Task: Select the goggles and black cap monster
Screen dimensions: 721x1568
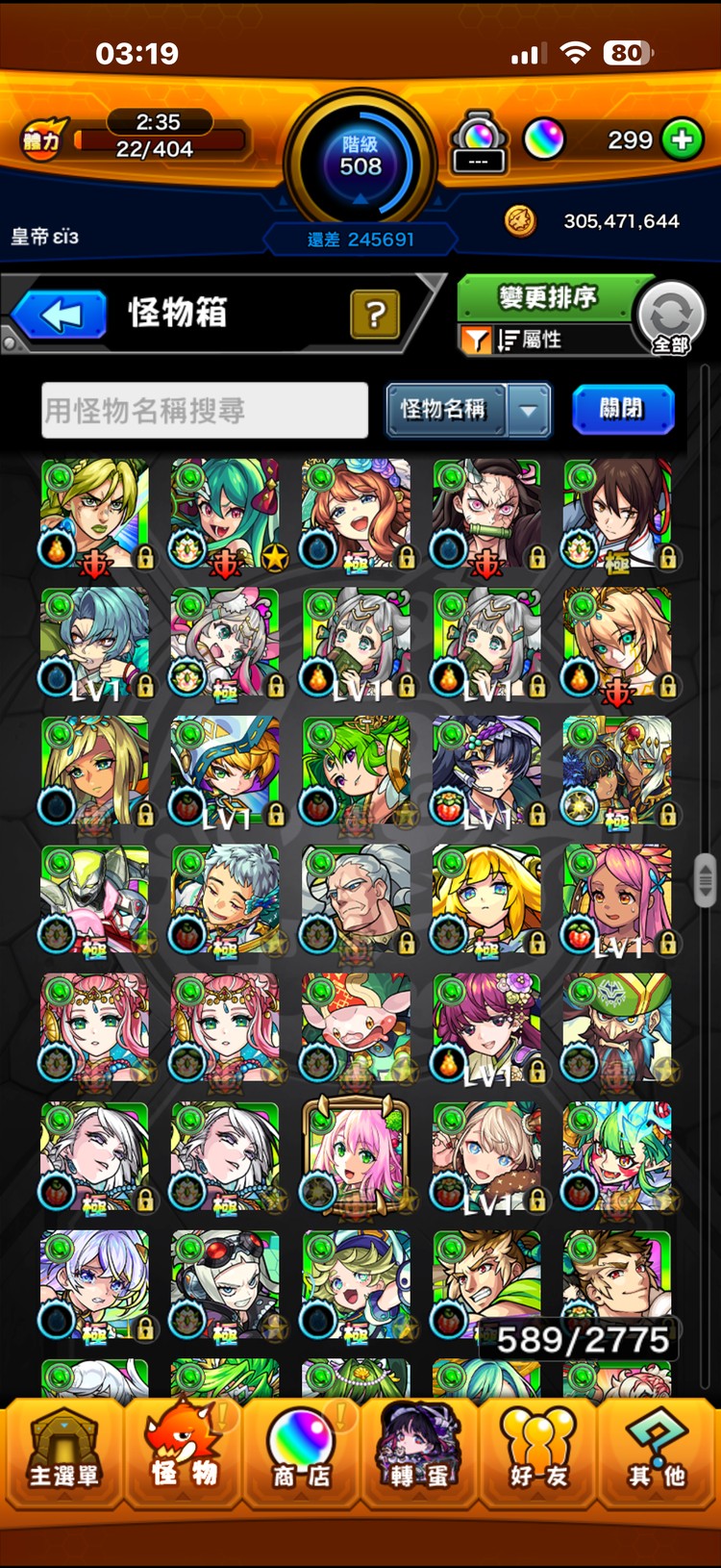Action: [x=225, y=1285]
